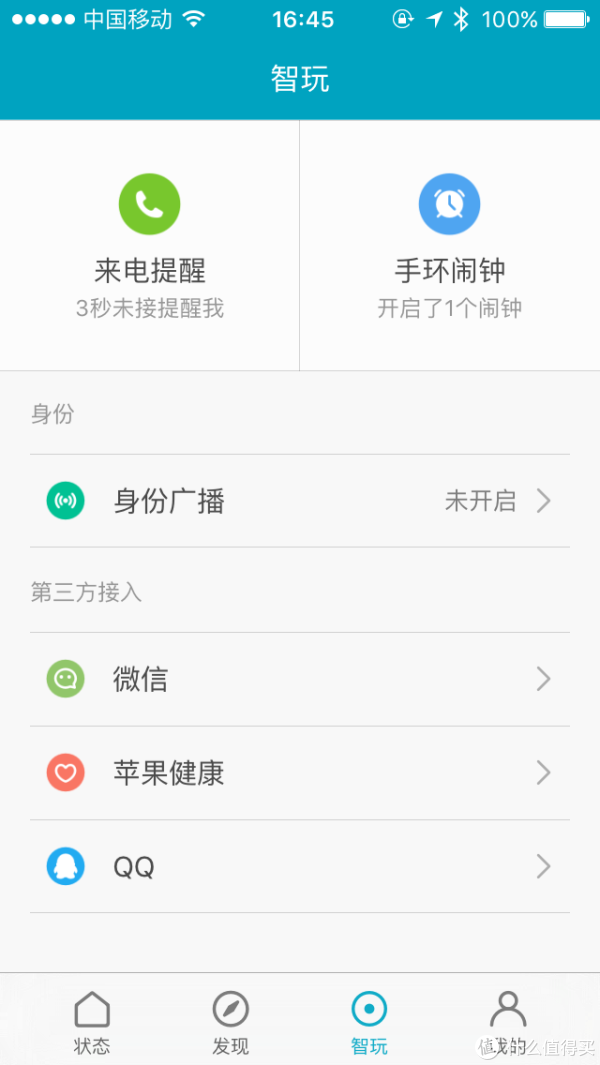Switch to the 发现 tab
This screenshot has height=1065, width=600.
[x=230, y=1021]
